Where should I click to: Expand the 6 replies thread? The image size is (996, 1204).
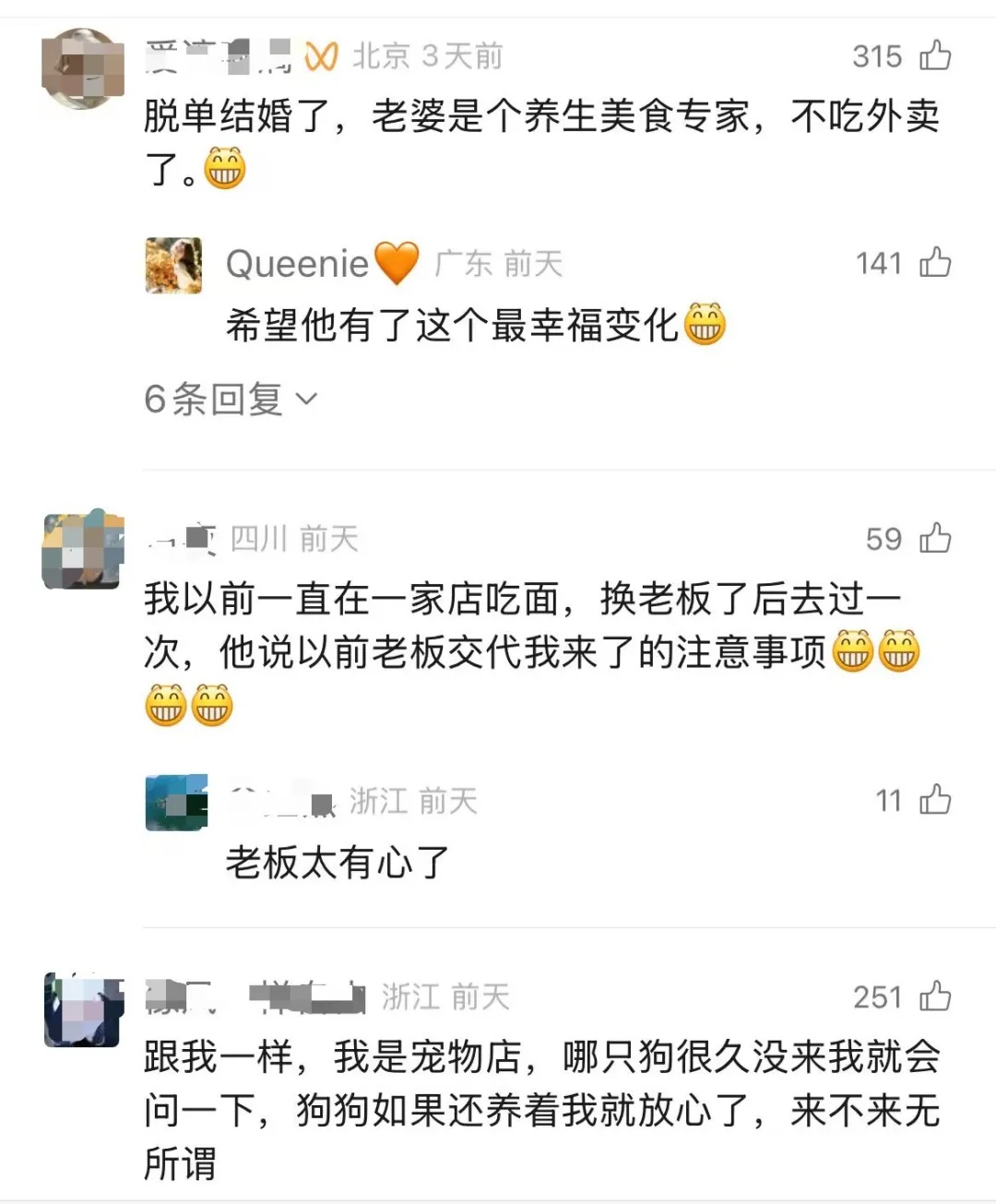(x=214, y=399)
